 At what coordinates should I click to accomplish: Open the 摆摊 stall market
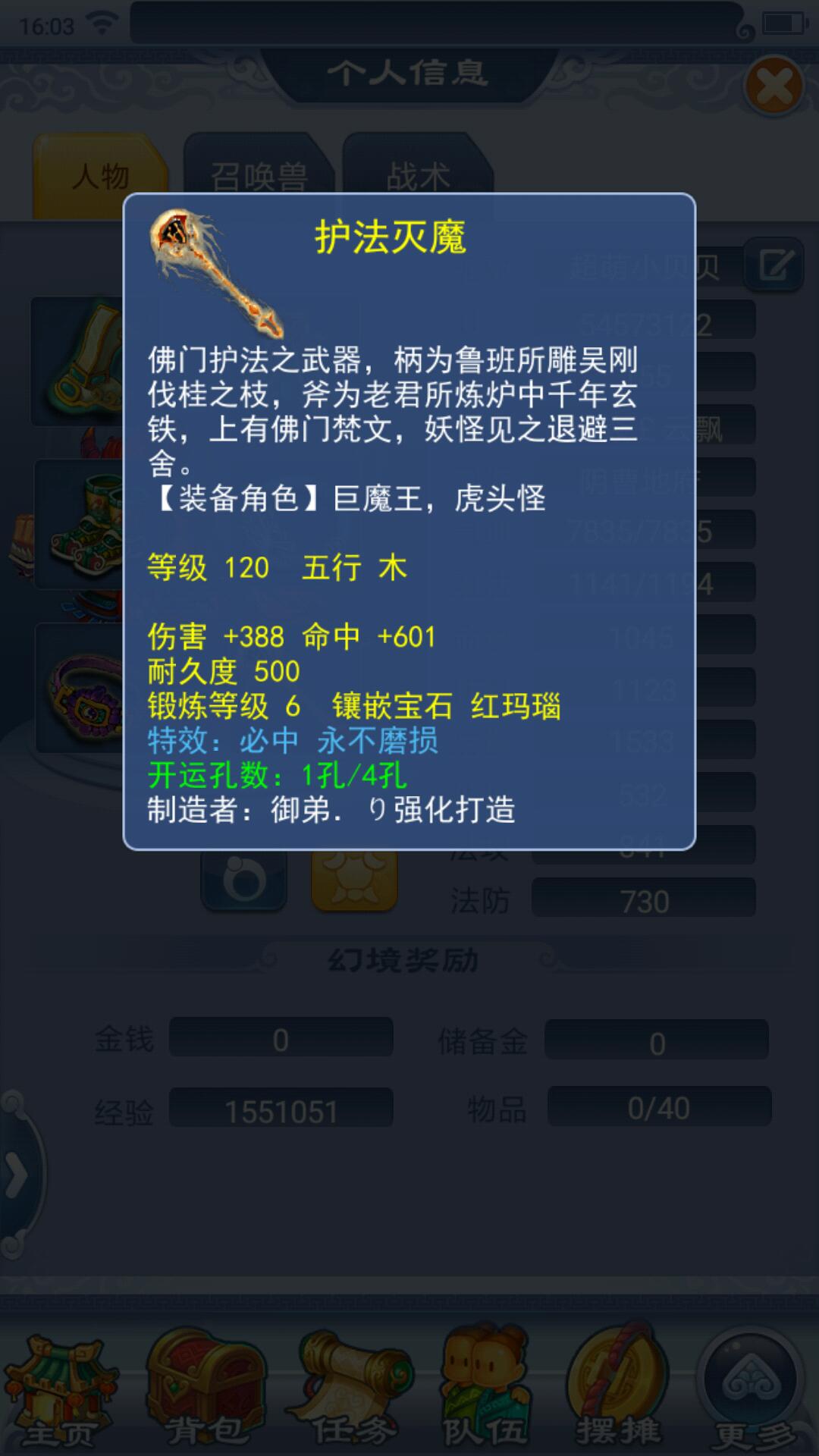(x=618, y=1389)
